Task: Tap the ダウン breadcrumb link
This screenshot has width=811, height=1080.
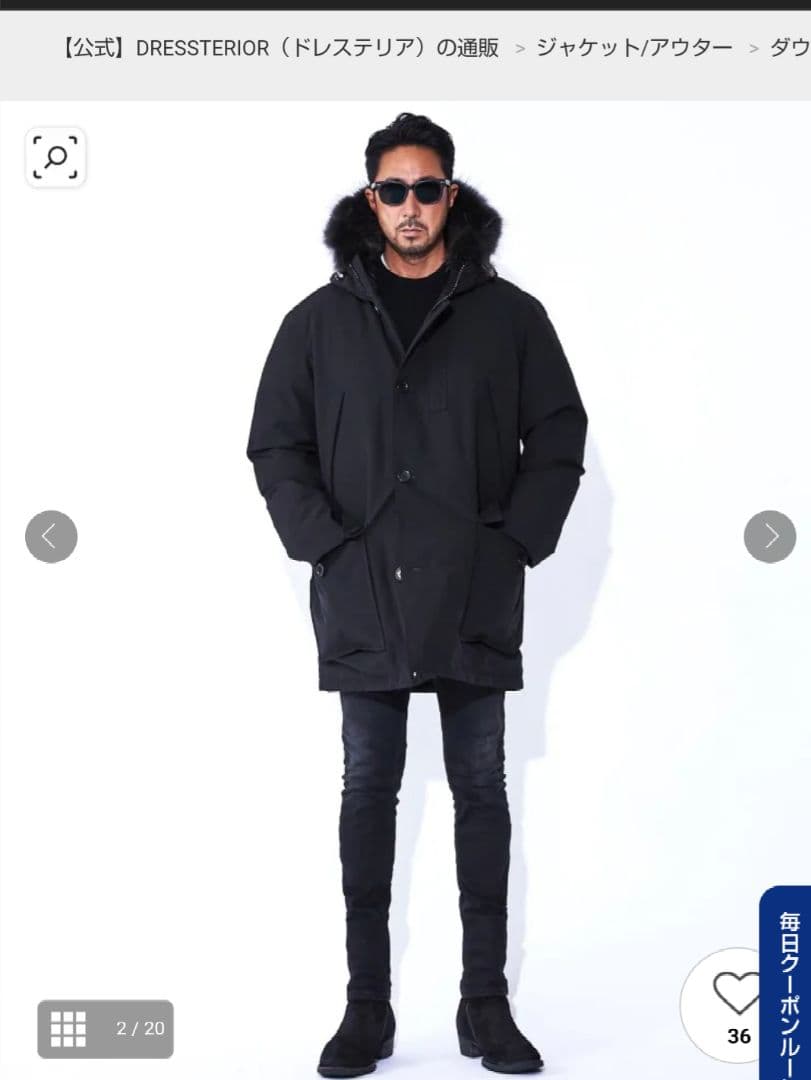Action: pyautogui.click(x=788, y=48)
